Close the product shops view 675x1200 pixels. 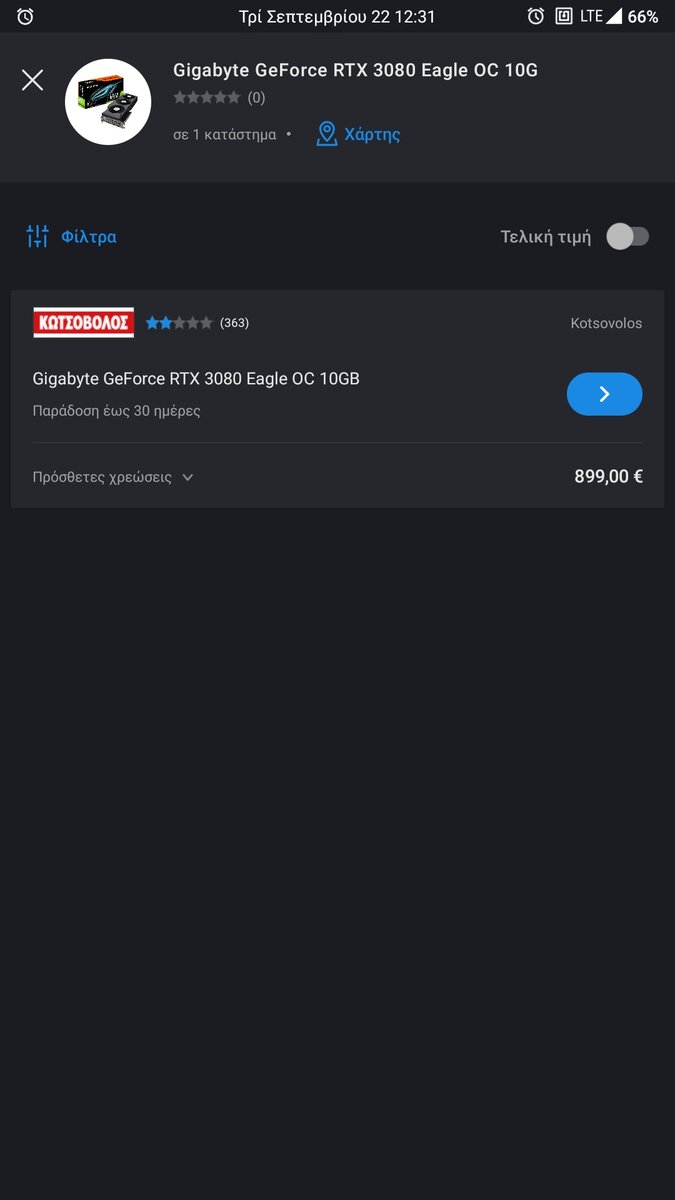tap(32, 80)
